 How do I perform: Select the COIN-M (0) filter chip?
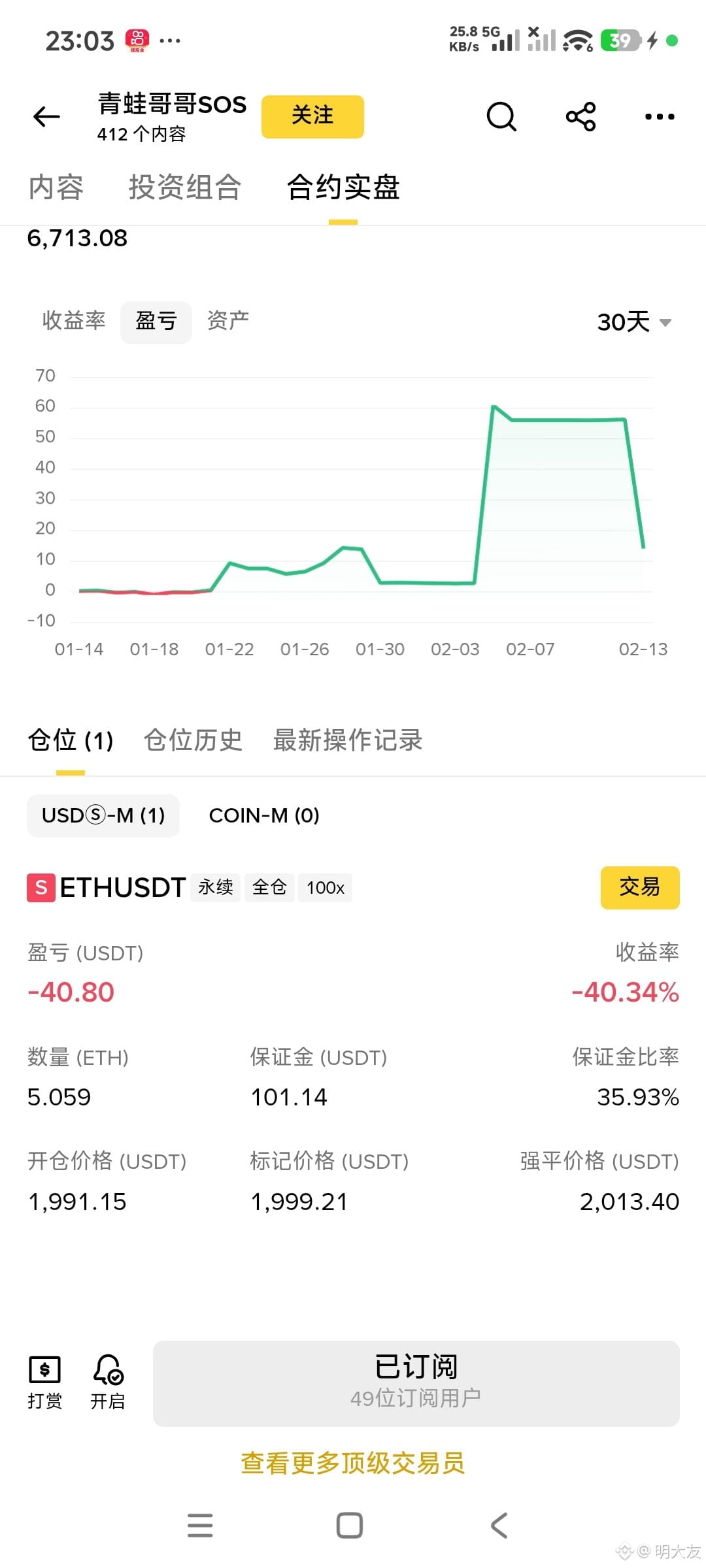coord(264,815)
